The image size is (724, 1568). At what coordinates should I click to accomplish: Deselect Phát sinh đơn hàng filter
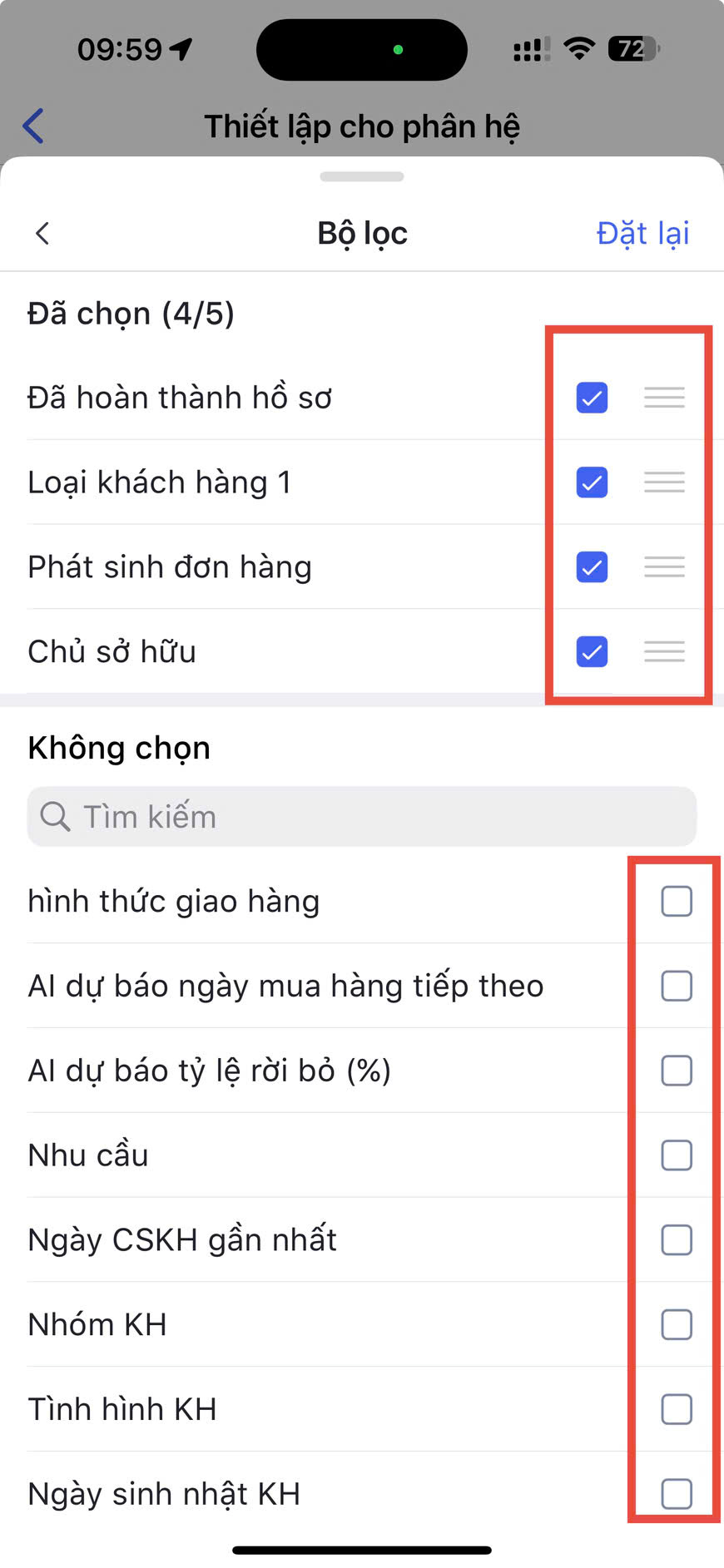592,567
